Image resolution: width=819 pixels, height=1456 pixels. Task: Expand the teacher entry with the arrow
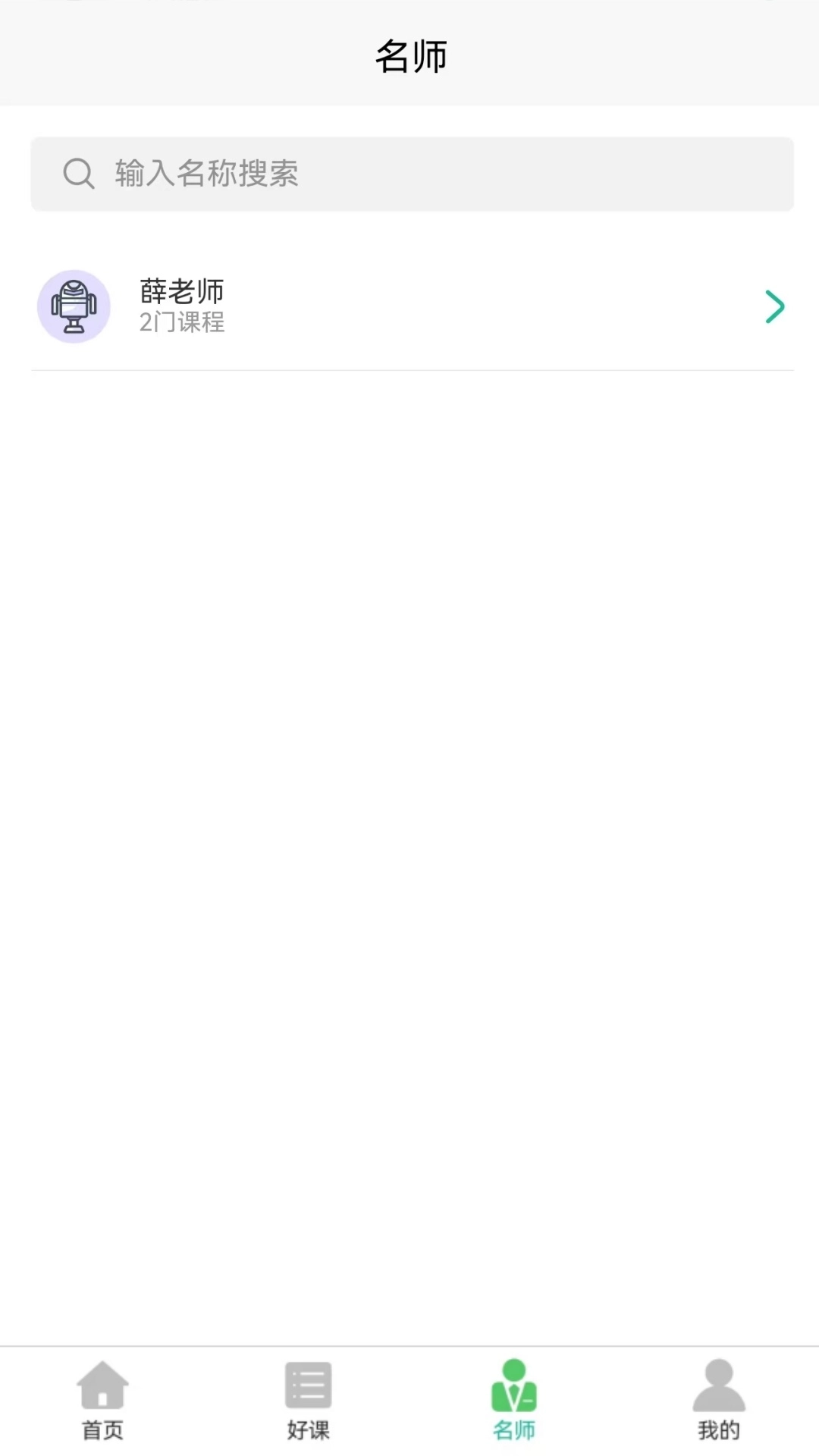pos(775,306)
